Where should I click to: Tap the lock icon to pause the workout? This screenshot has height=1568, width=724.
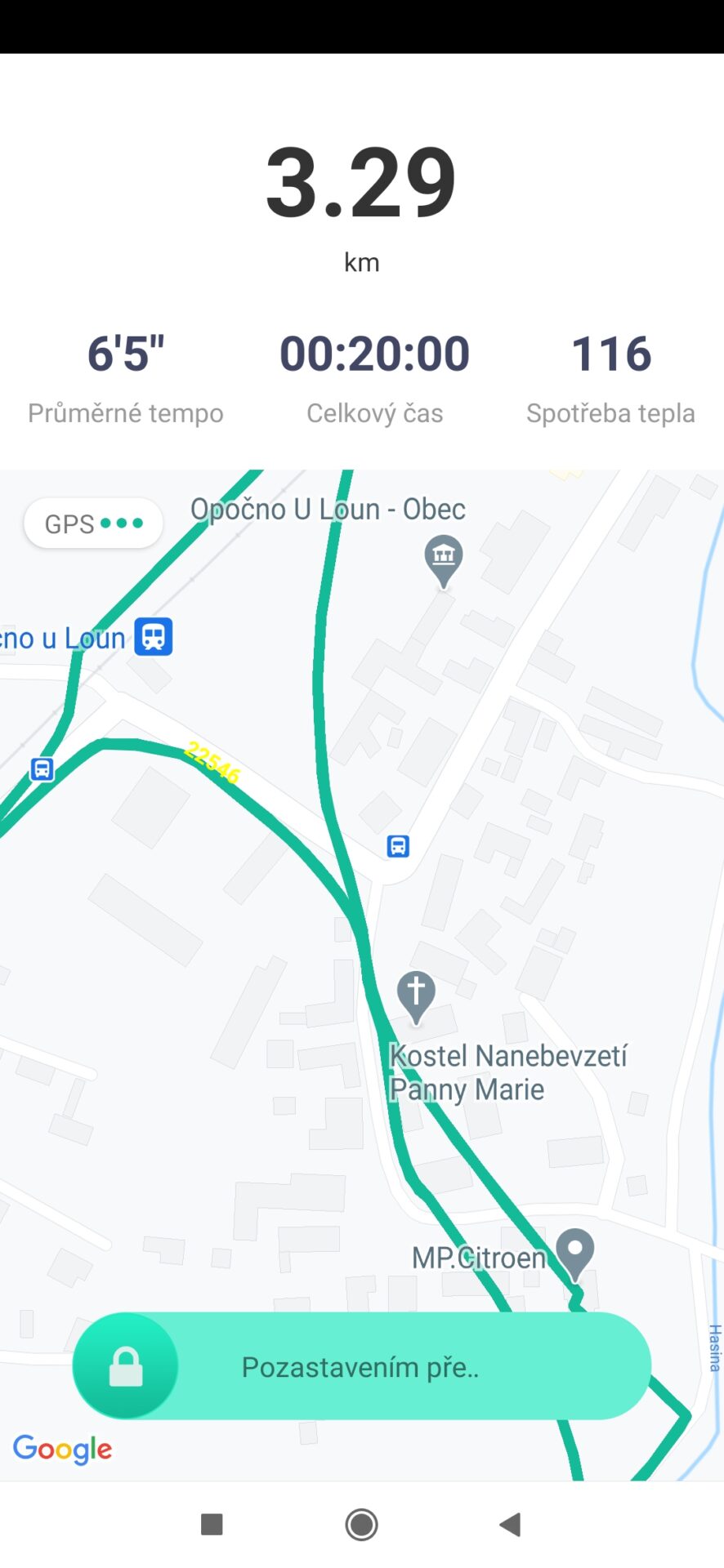(x=126, y=1366)
